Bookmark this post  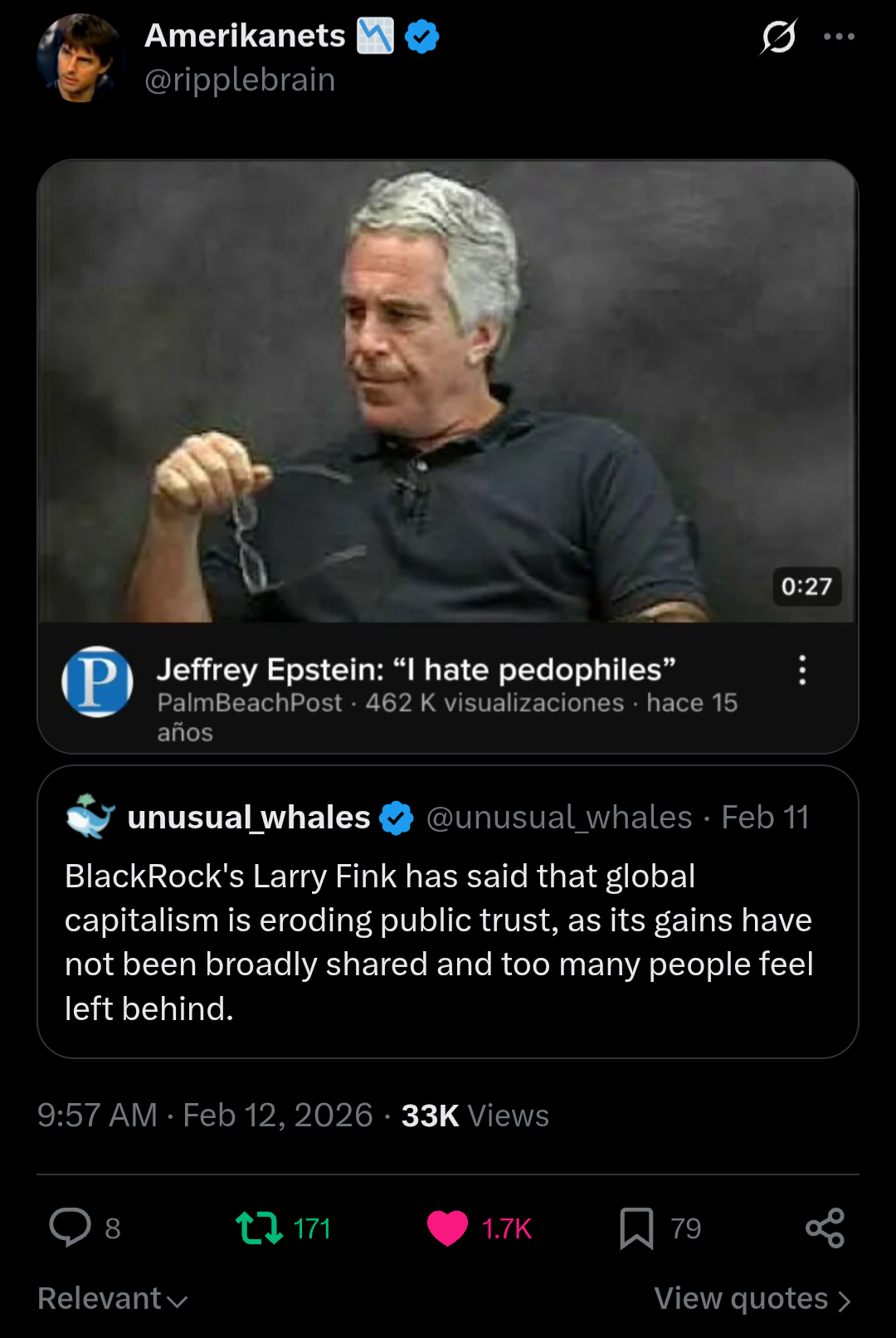tap(636, 1228)
